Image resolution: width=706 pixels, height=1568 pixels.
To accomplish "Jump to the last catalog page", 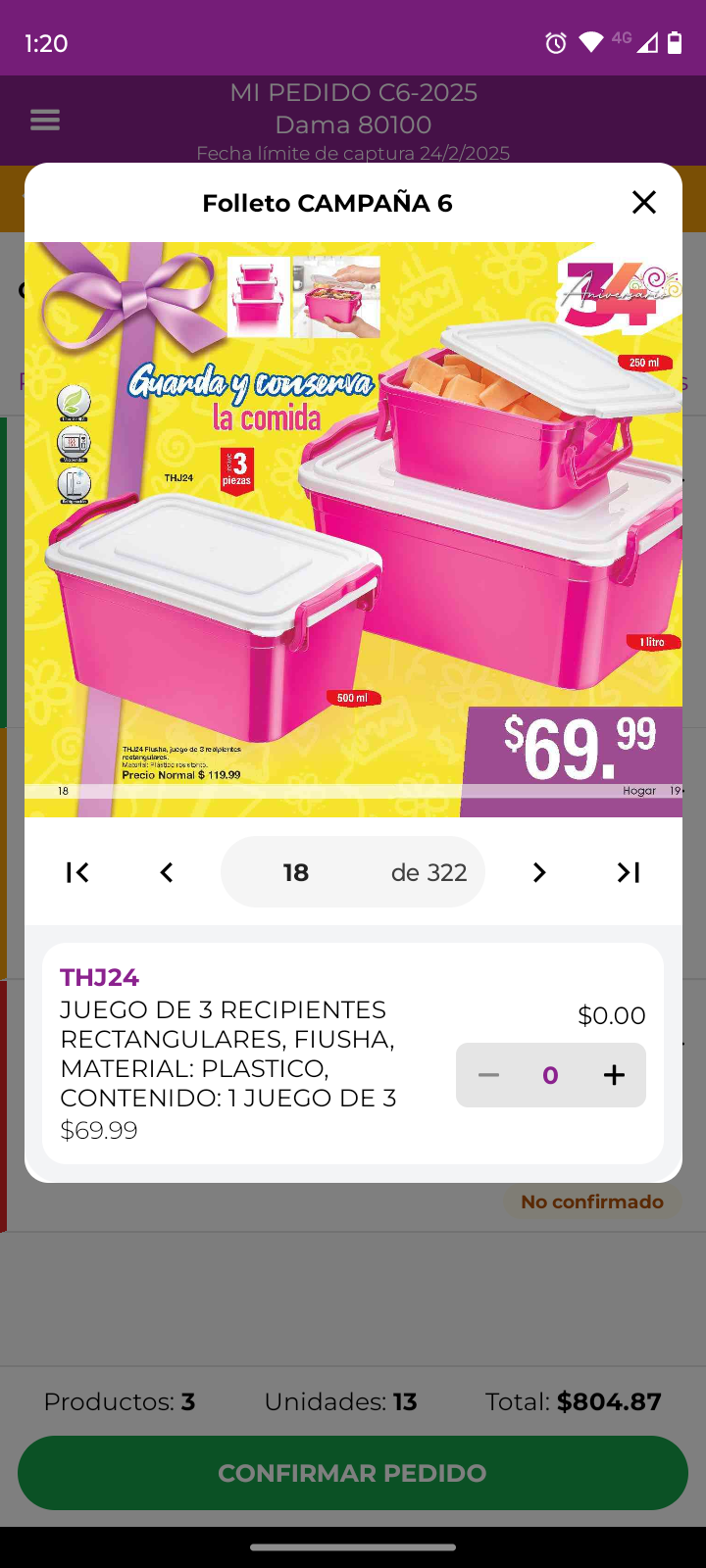I will [x=629, y=872].
